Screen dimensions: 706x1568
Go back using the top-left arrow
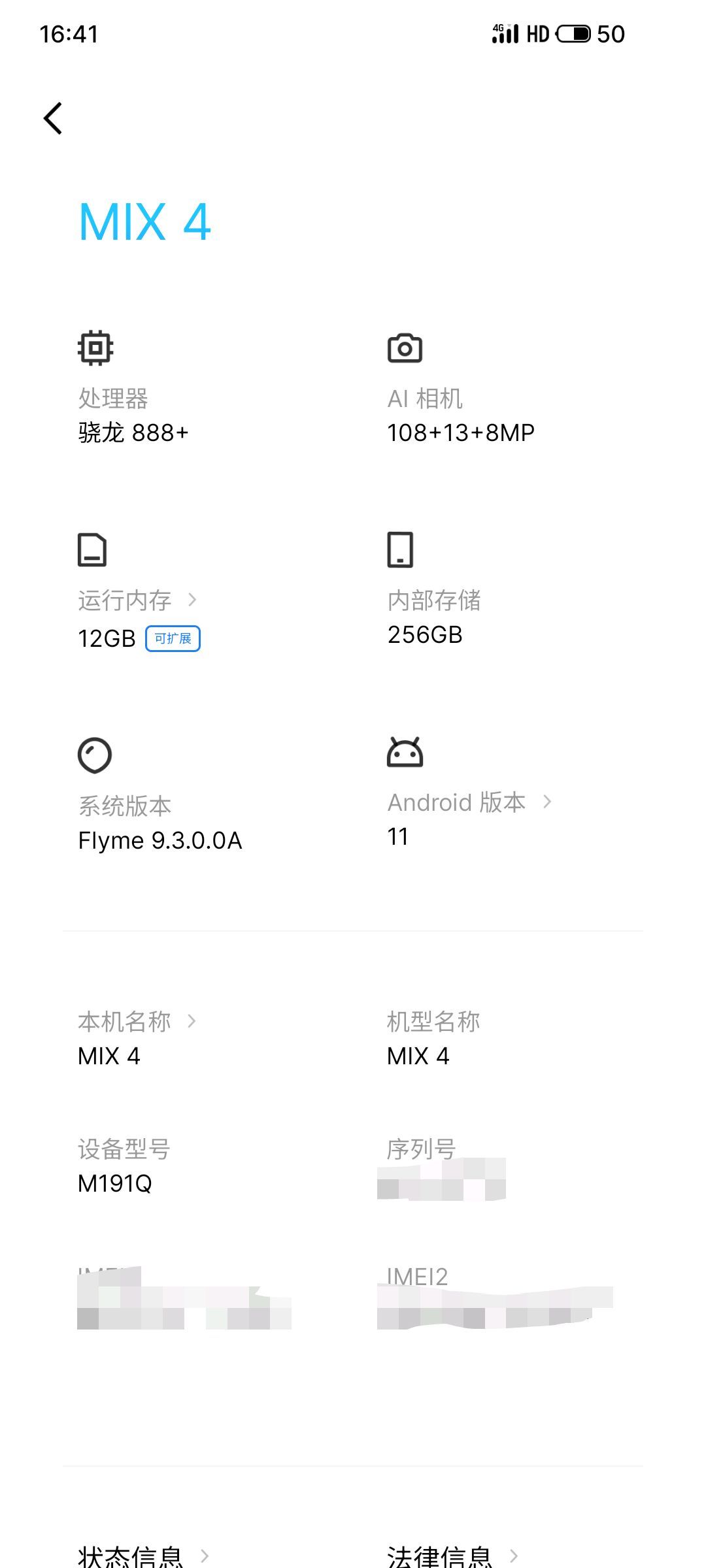click(53, 118)
